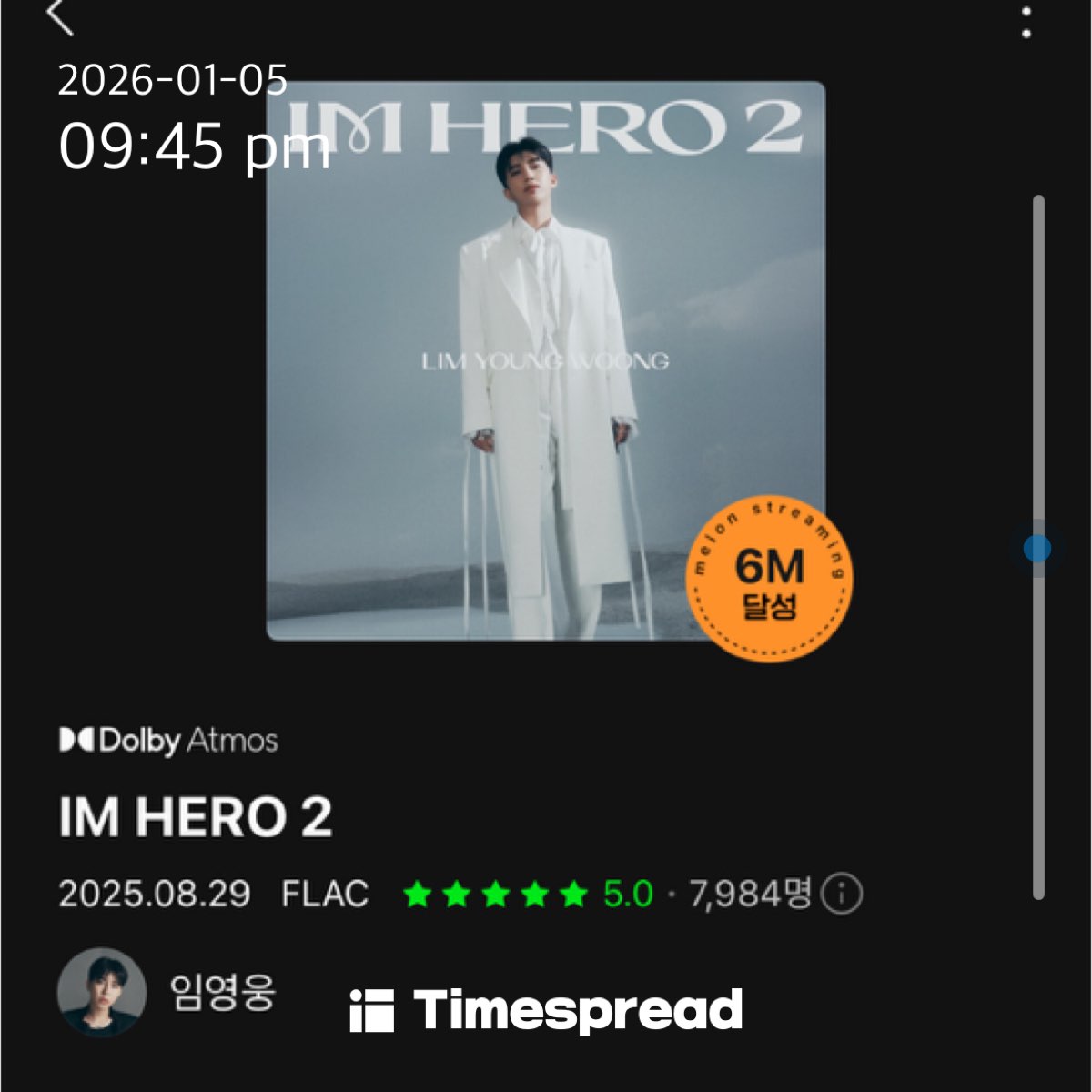Open artist page for 임영웅
The width and height of the screenshot is (1092, 1092).
coord(223,992)
